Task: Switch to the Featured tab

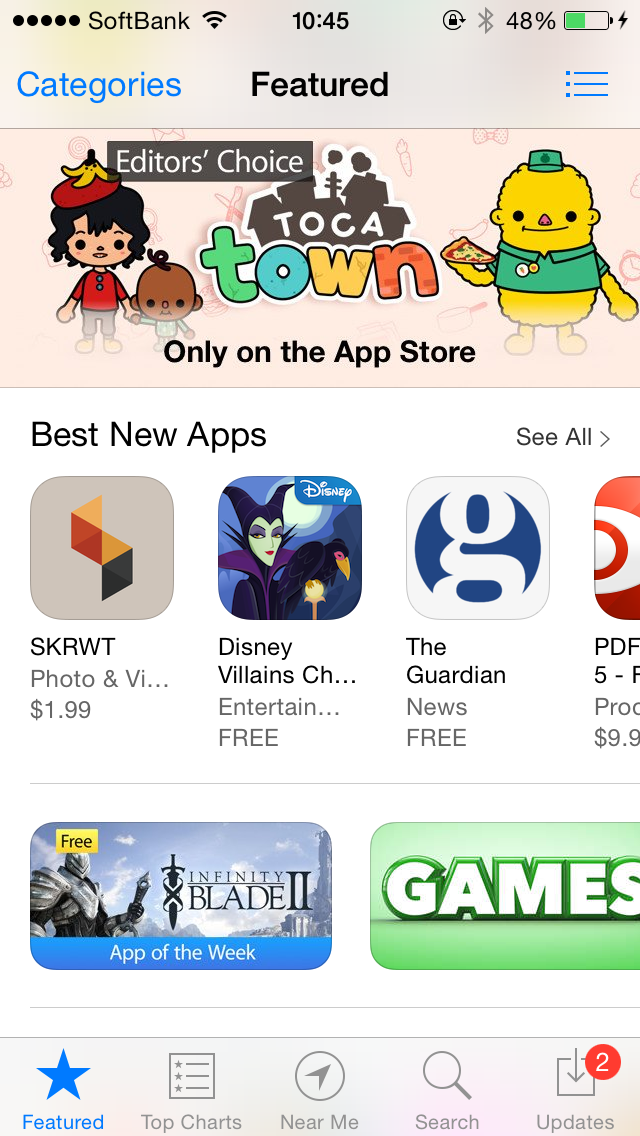Action: (63, 1090)
